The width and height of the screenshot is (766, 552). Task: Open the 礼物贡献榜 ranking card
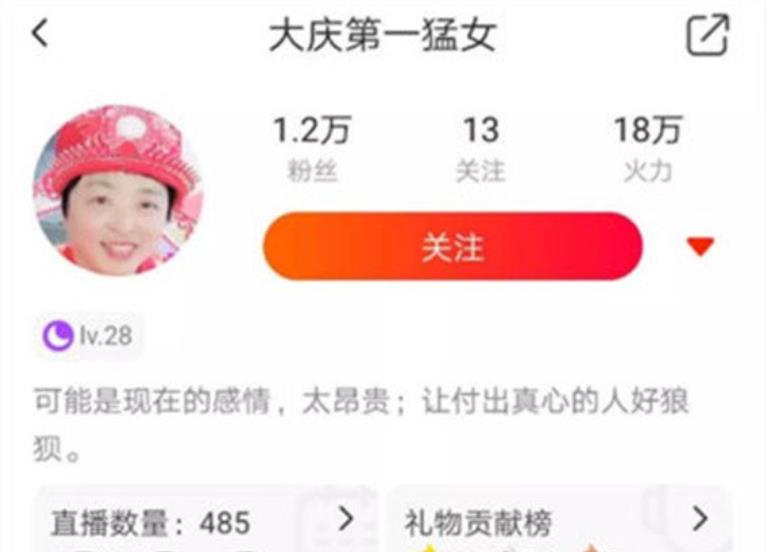click(560, 520)
